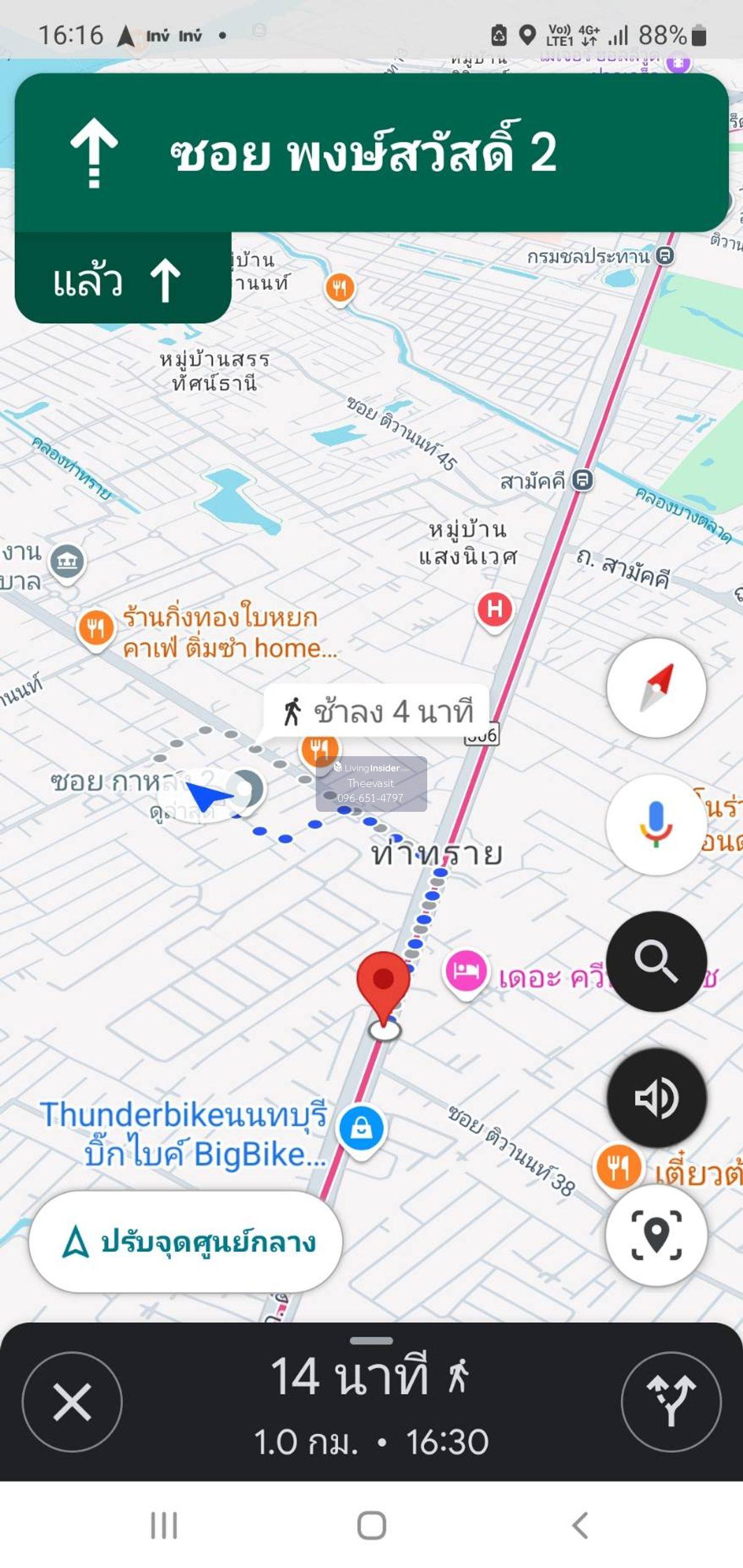Activate the voice assistant microphone
743x1568 pixels.
(656, 824)
